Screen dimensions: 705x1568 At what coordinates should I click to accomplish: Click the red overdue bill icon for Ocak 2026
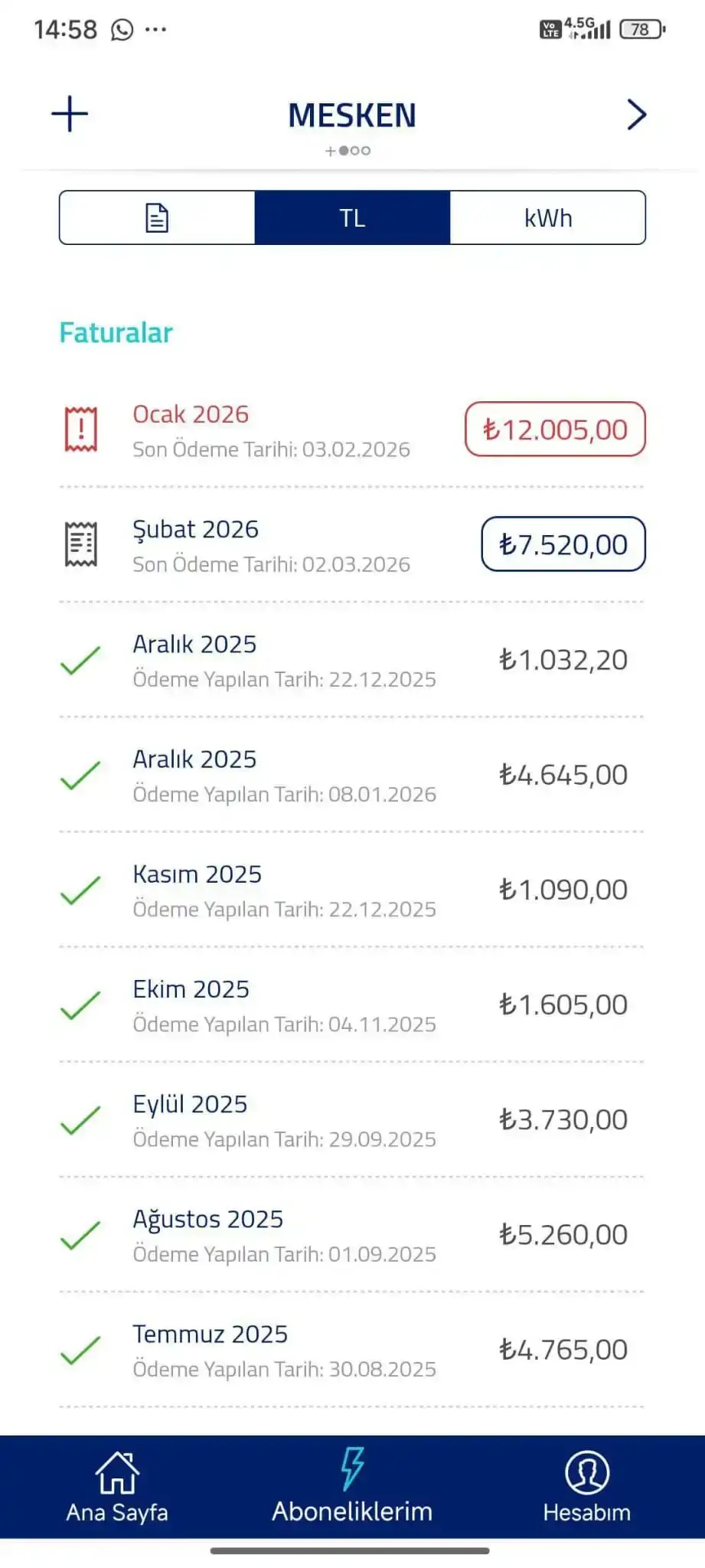point(80,430)
